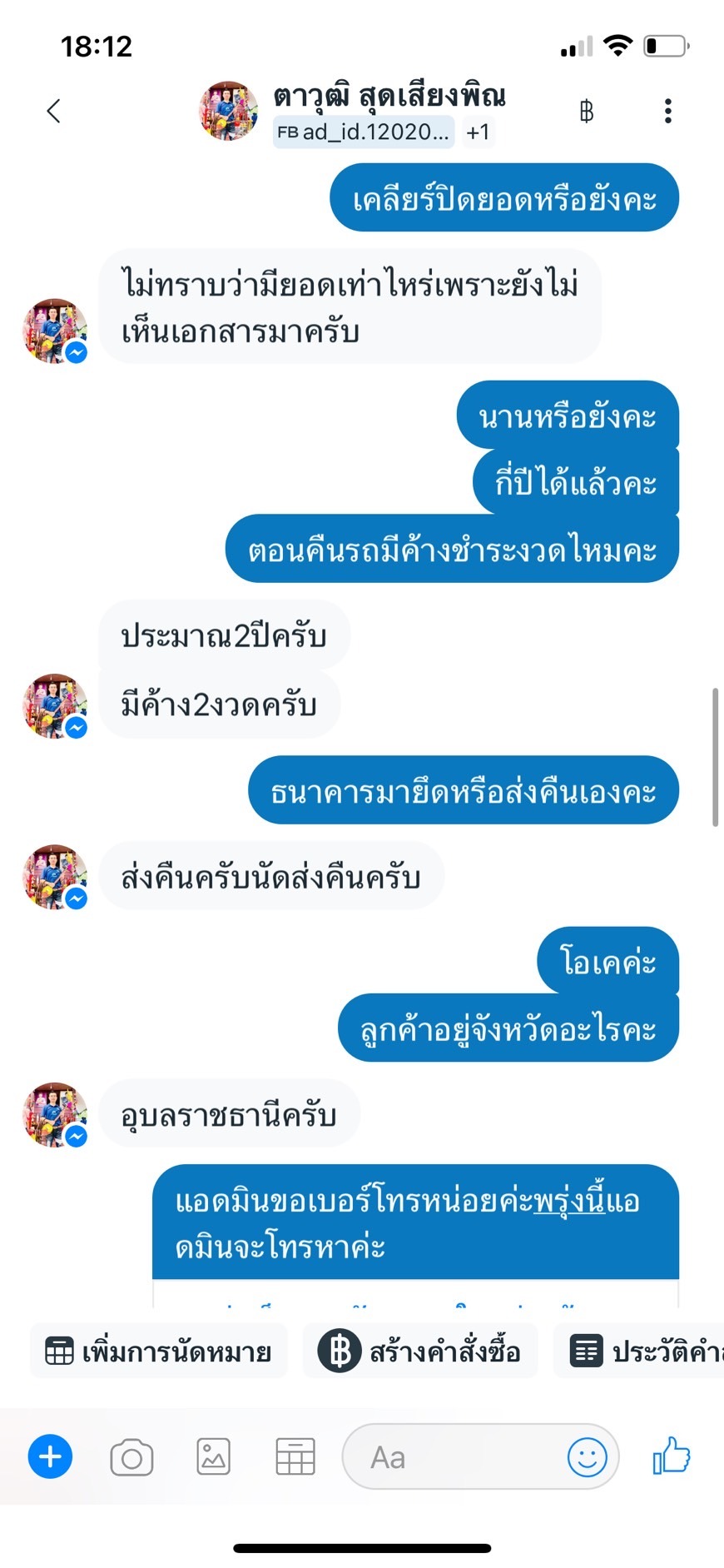This screenshot has width=724, height=1568.
Task: Open ตาวุฒิ สุดเสียงพิณ's profile picture in the header
Action: (229, 111)
